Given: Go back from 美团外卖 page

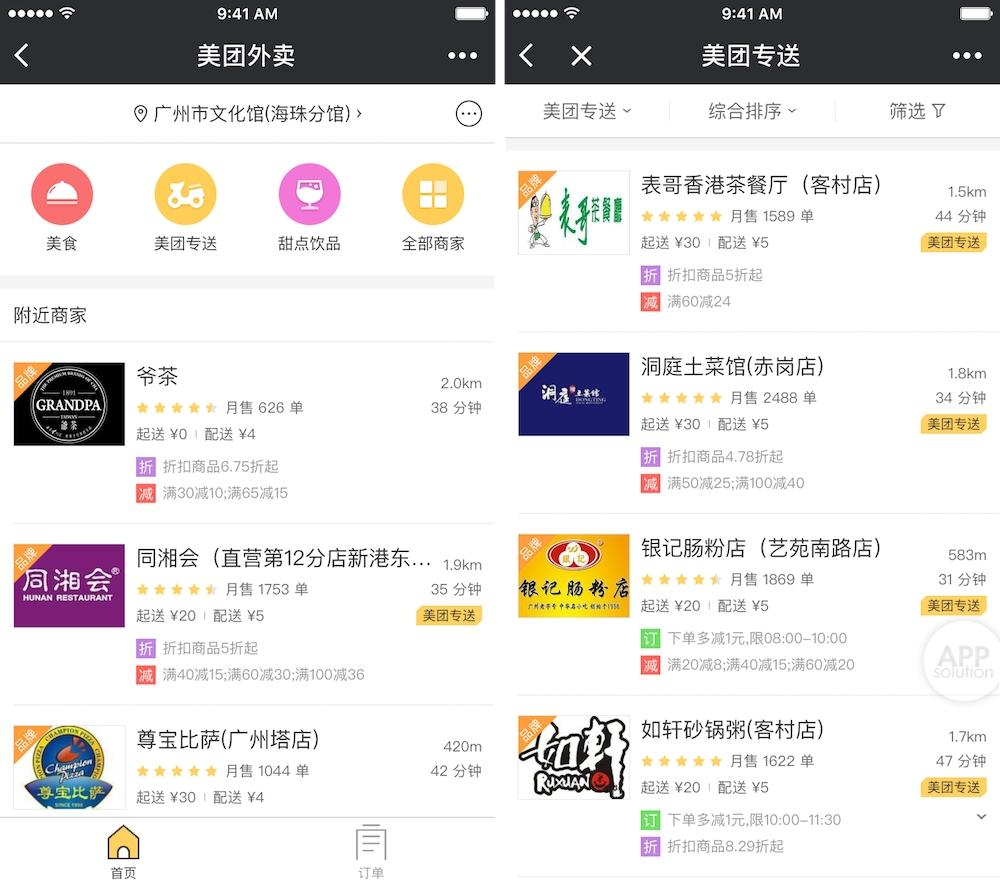Looking at the screenshot, I should pyautogui.click(x=22, y=56).
